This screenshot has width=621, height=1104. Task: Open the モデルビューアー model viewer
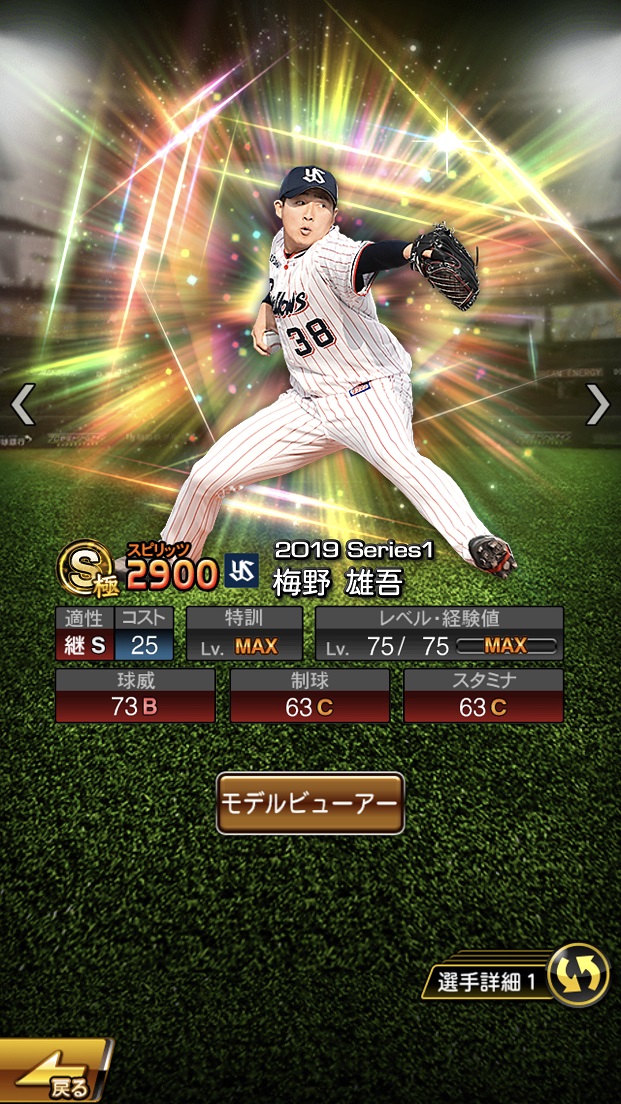(310, 803)
